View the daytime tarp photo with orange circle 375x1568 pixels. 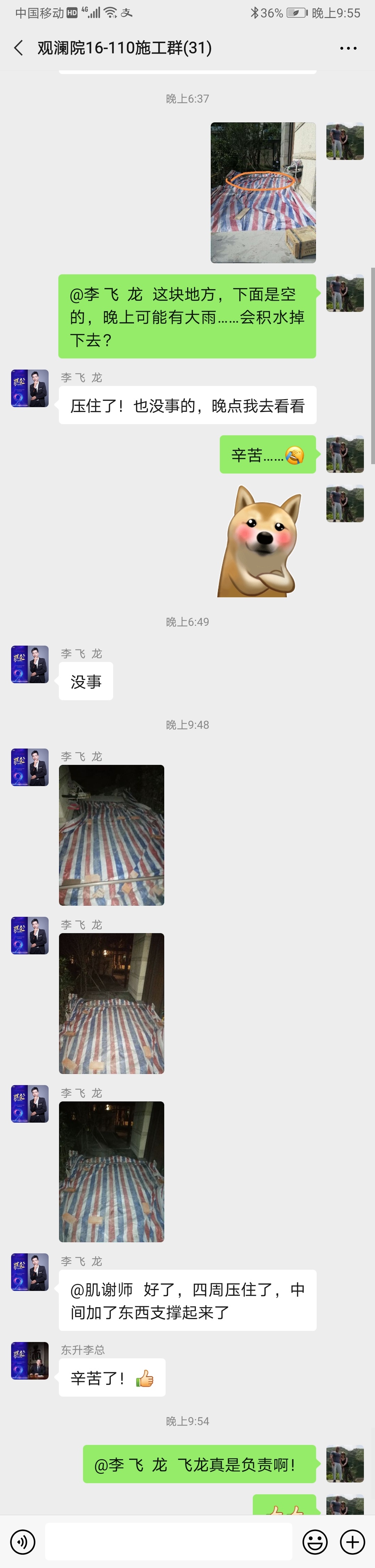click(262, 192)
